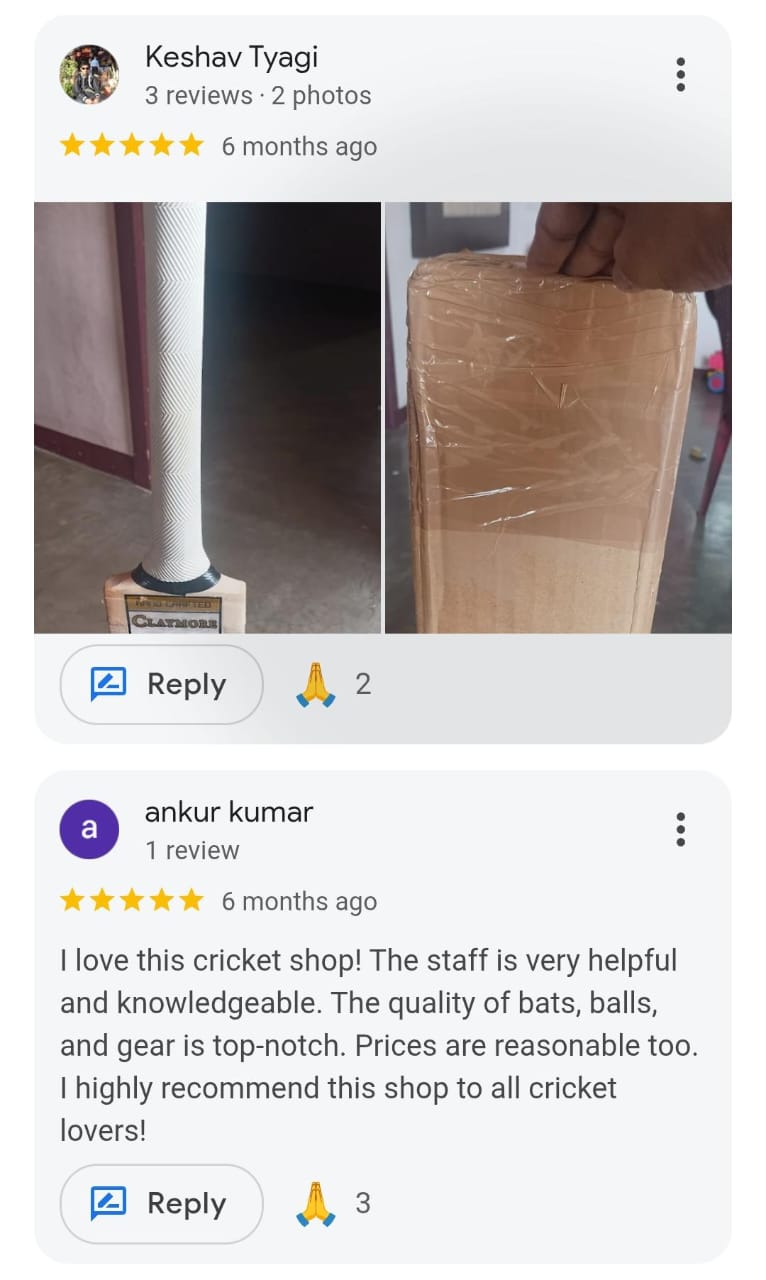React with thanks on ankur kumar's review
The image size is (766, 1280).
(316, 1204)
